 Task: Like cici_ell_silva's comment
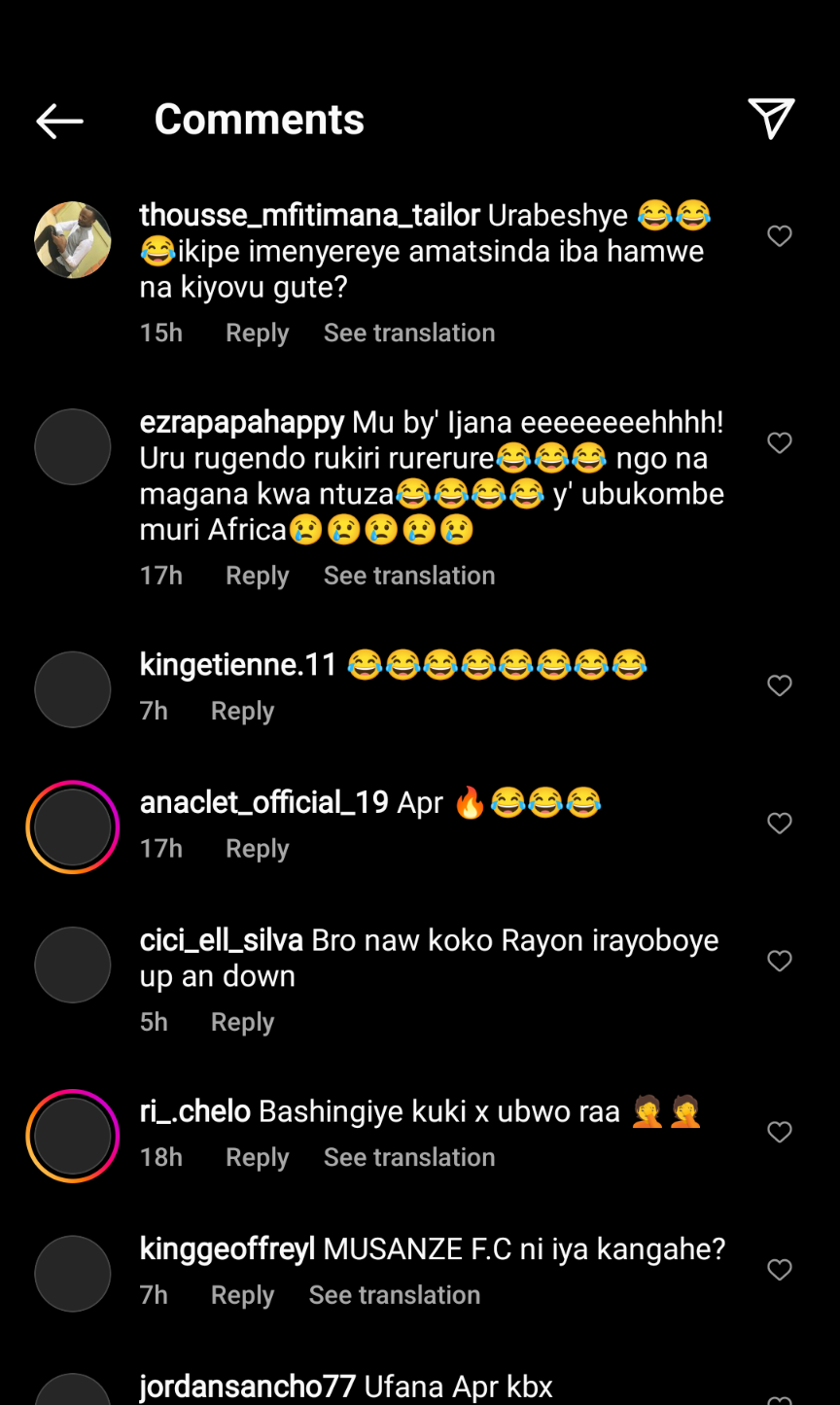[780, 962]
